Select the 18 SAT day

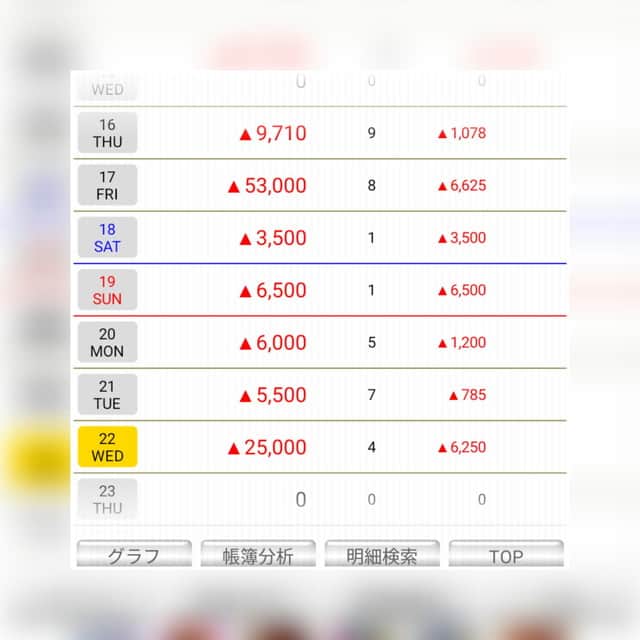click(x=107, y=238)
